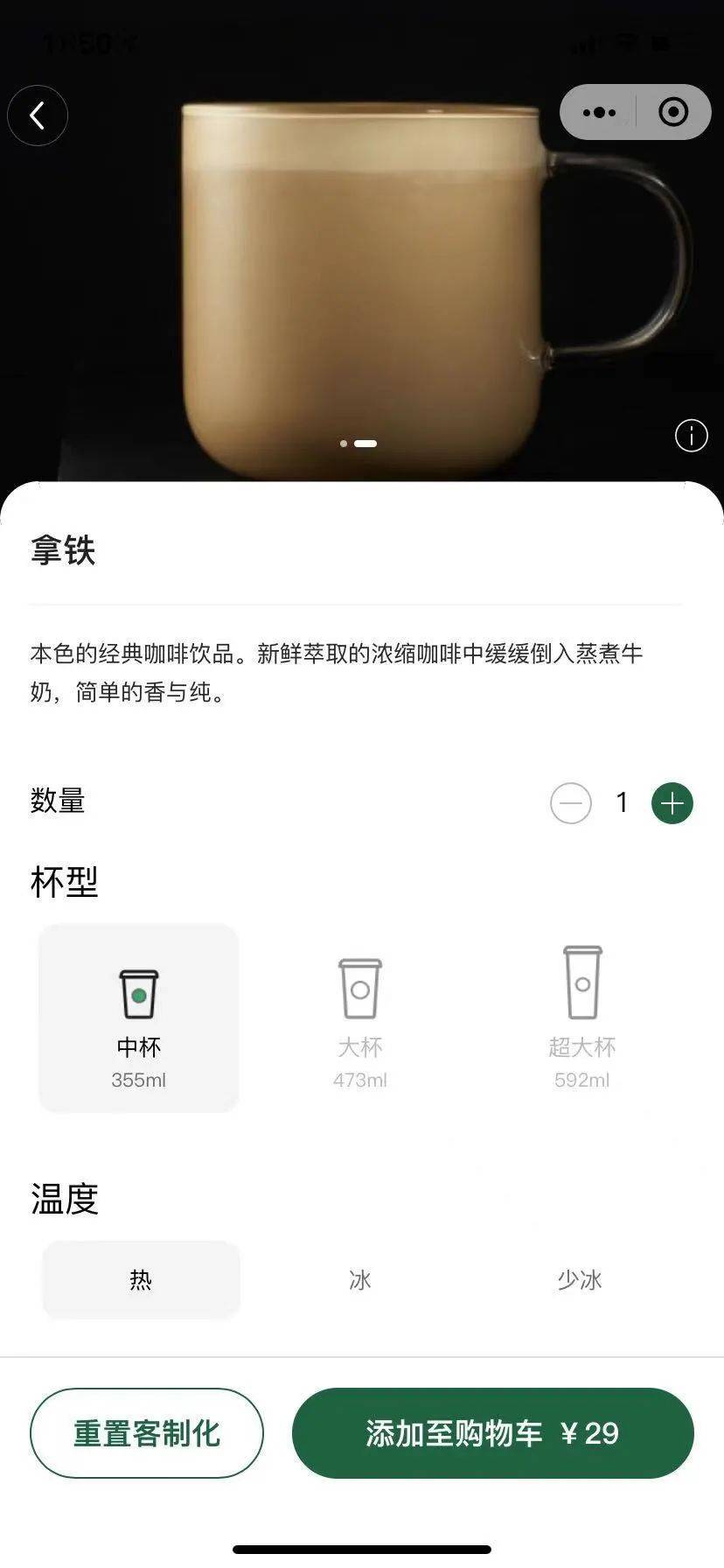Select the 大杯 473ml cup icon
724x1568 pixels.
click(x=359, y=987)
